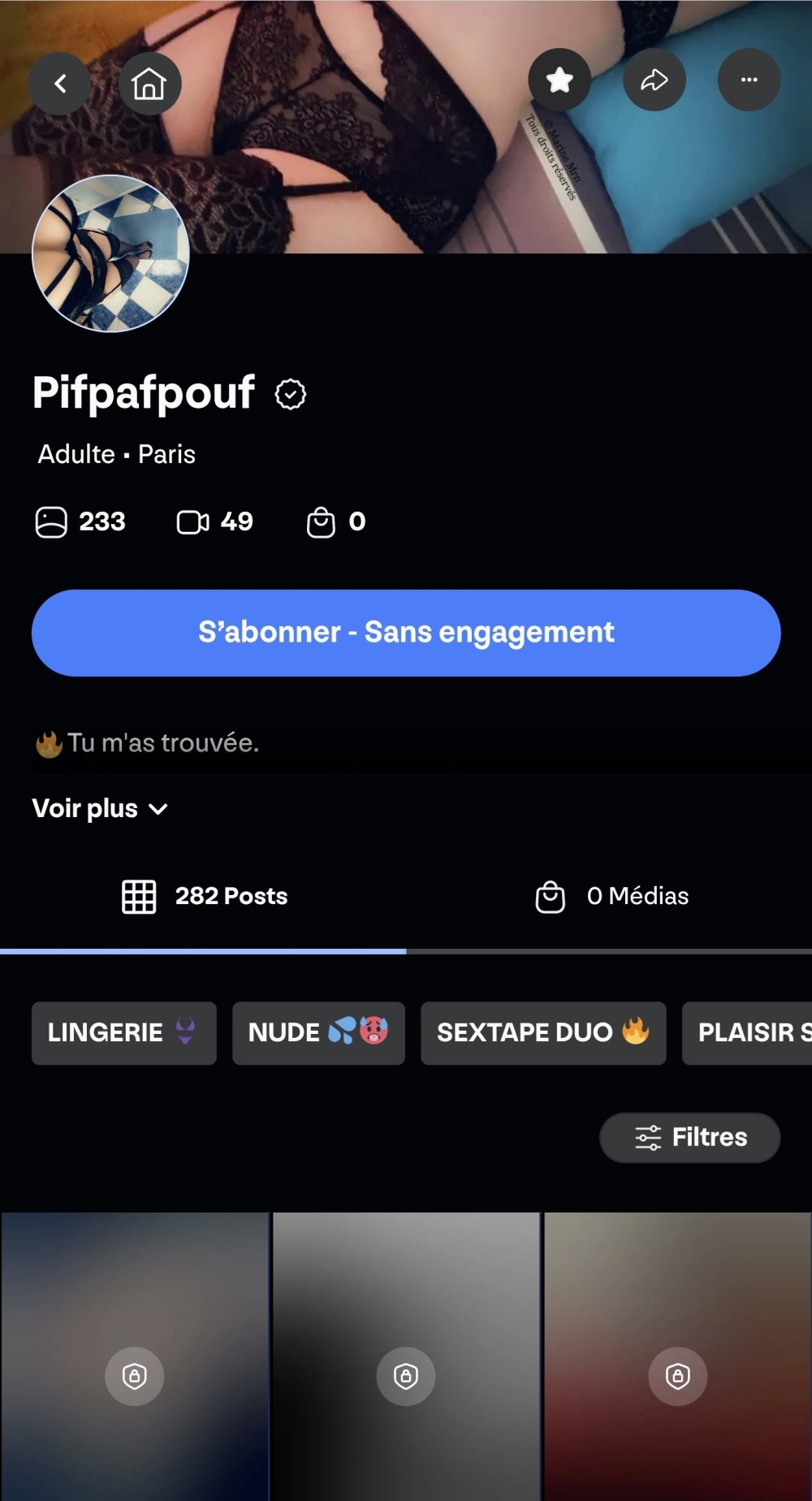Screen dimensions: 812x1501
Task: Select the NUDE chip
Action: tap(318, 1032)
